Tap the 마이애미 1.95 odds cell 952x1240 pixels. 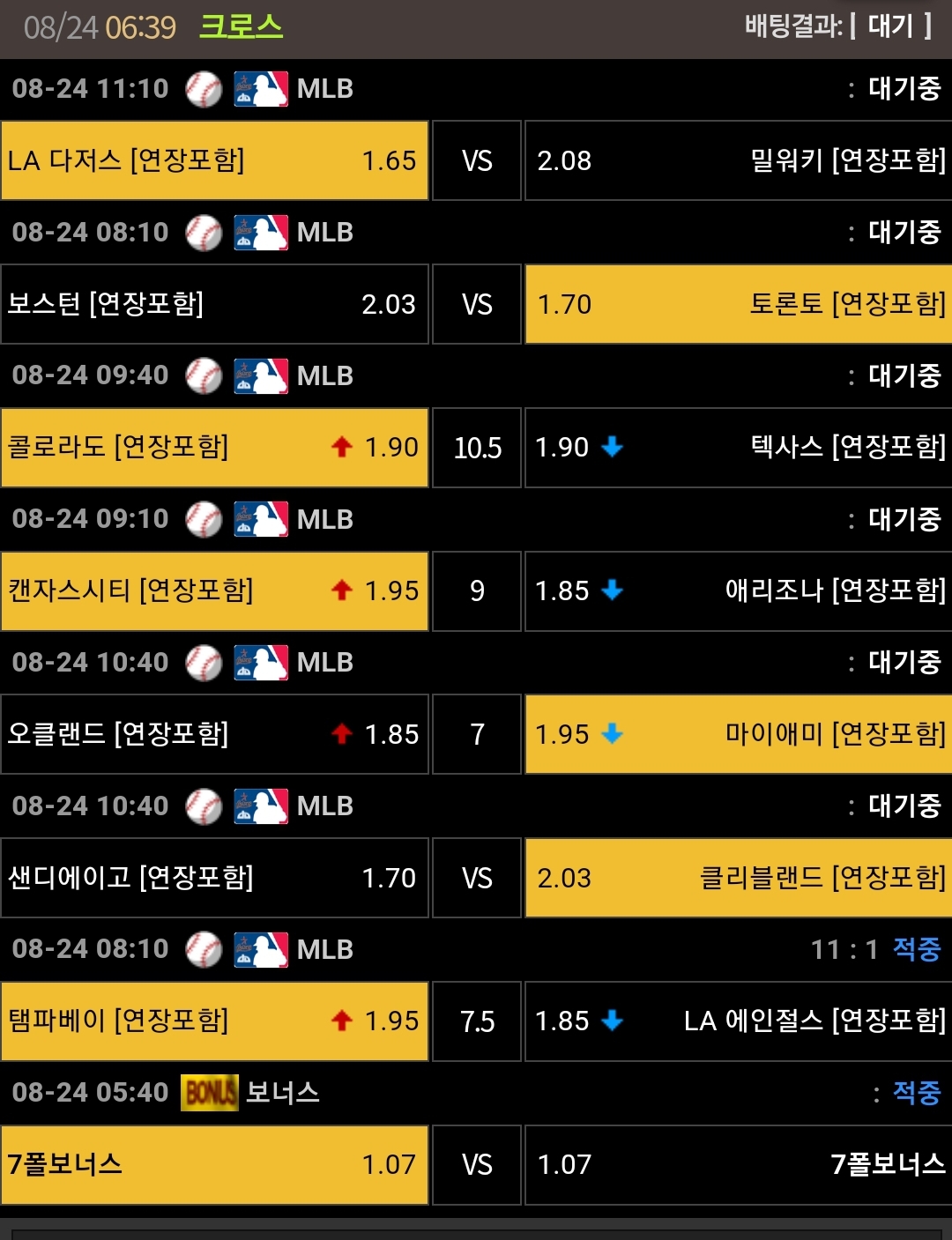click(x=739, y=734)
